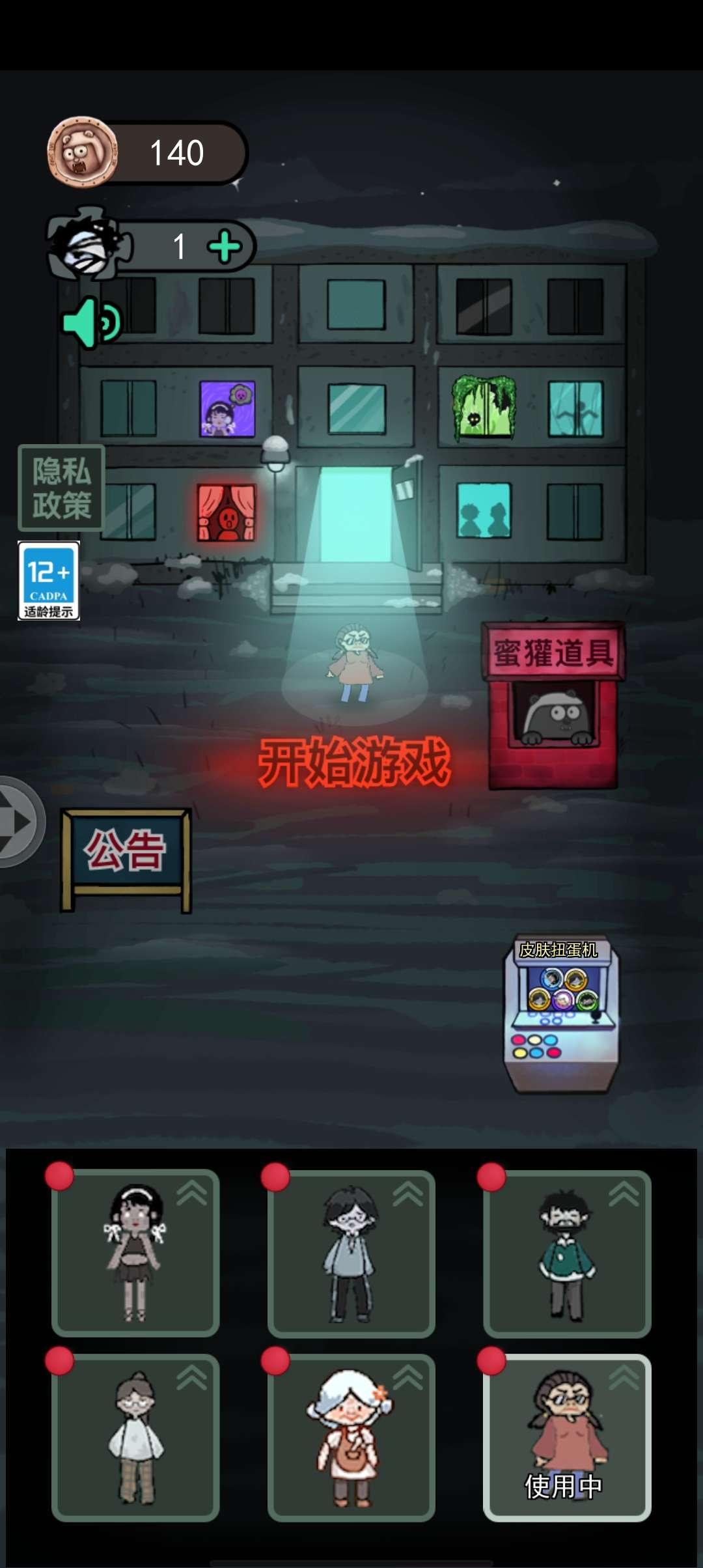Open the 公告 announcement board
This screenshot has height=1568, width=703.
click(126, 859)
